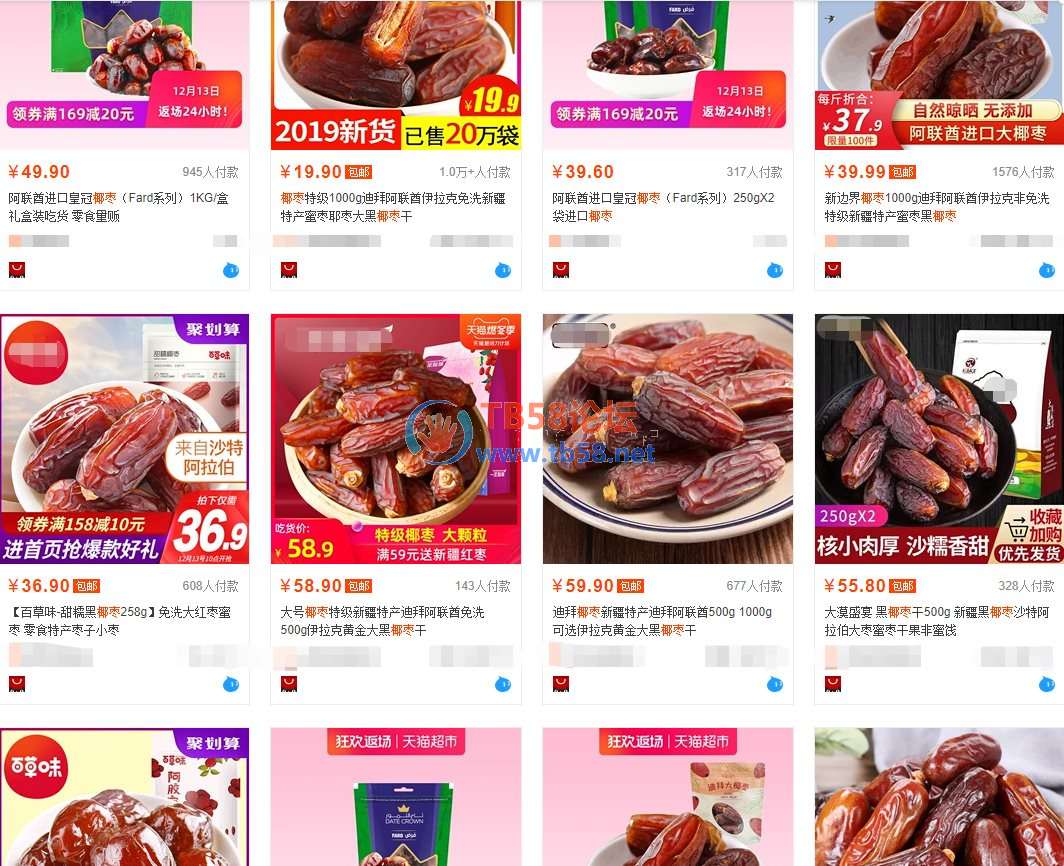The height and width of the screenshot is (866, 1064).
Task: Open the ¥39.60 Fard系列 250gX2 dates listing
Action: point(662,206)
